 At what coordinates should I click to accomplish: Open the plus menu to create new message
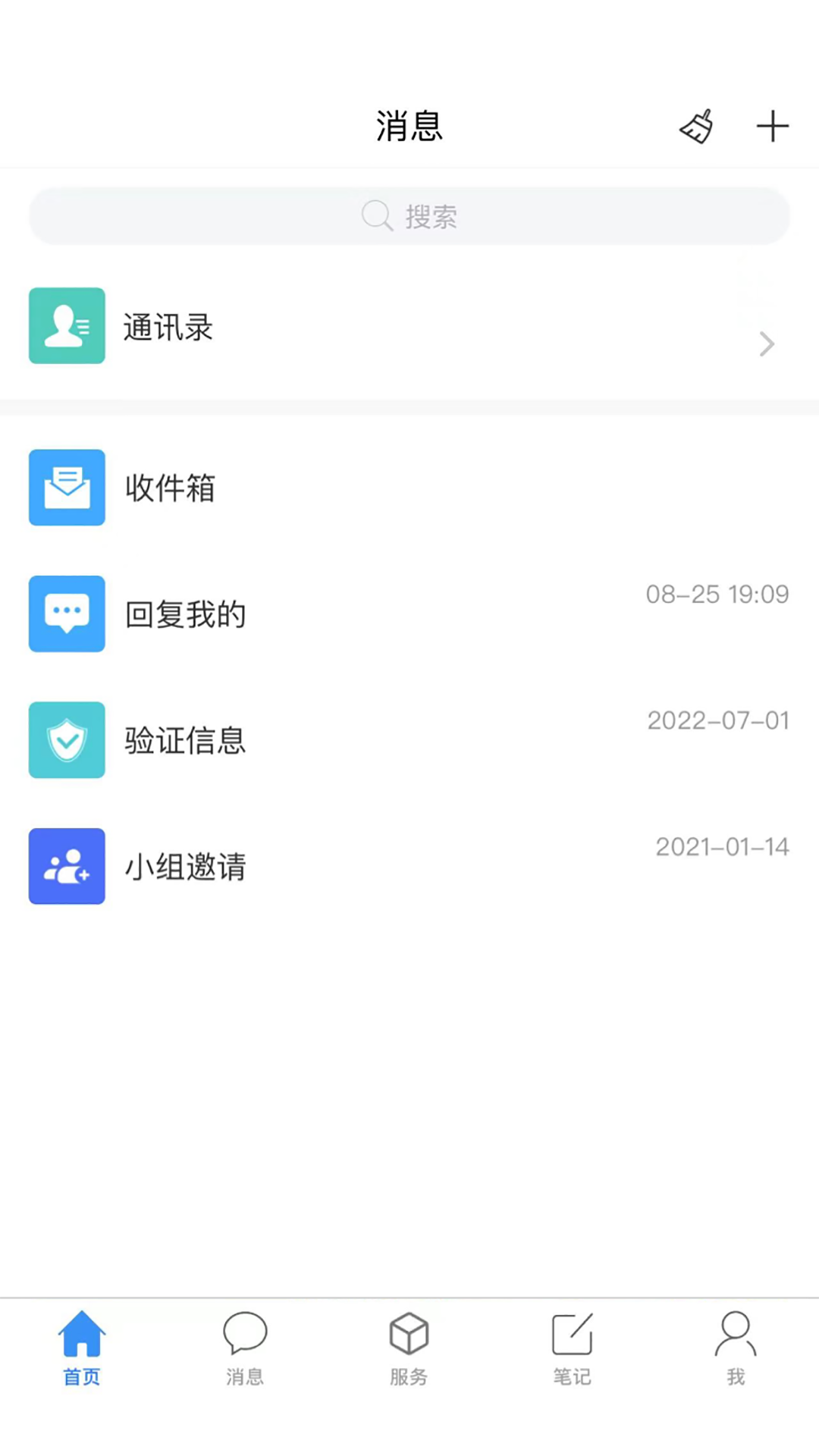pyautogui.click(x=773, y=126)
